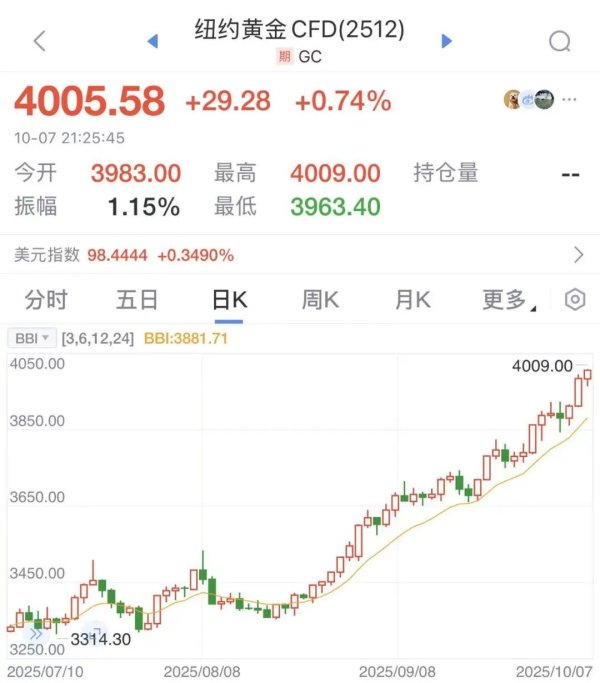Select the 五日 chart tab
This screenshot has height=683, width=600.
[x=137, y=300]
